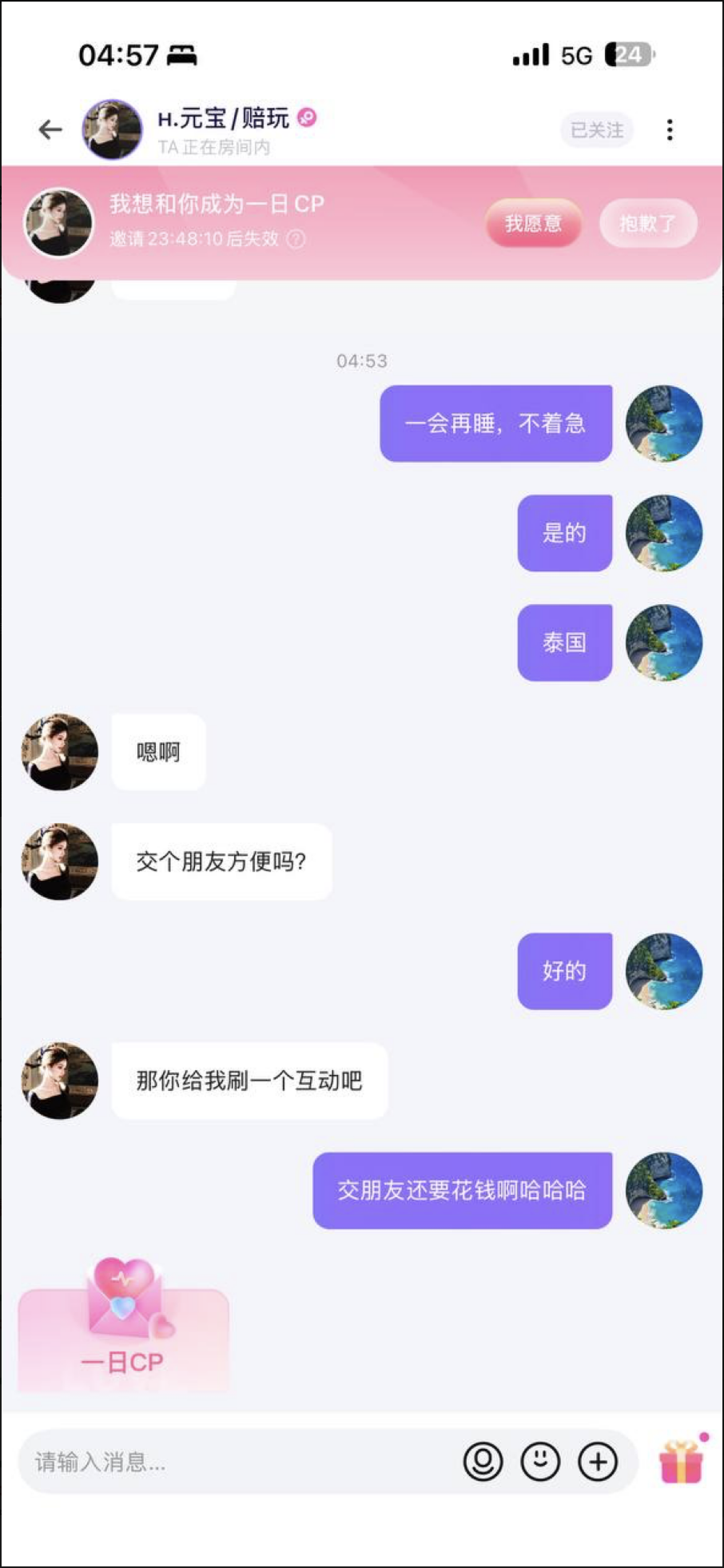Open the invite expiry help question mark
The image size is (724, 1568).
click(x=296, y=239)
